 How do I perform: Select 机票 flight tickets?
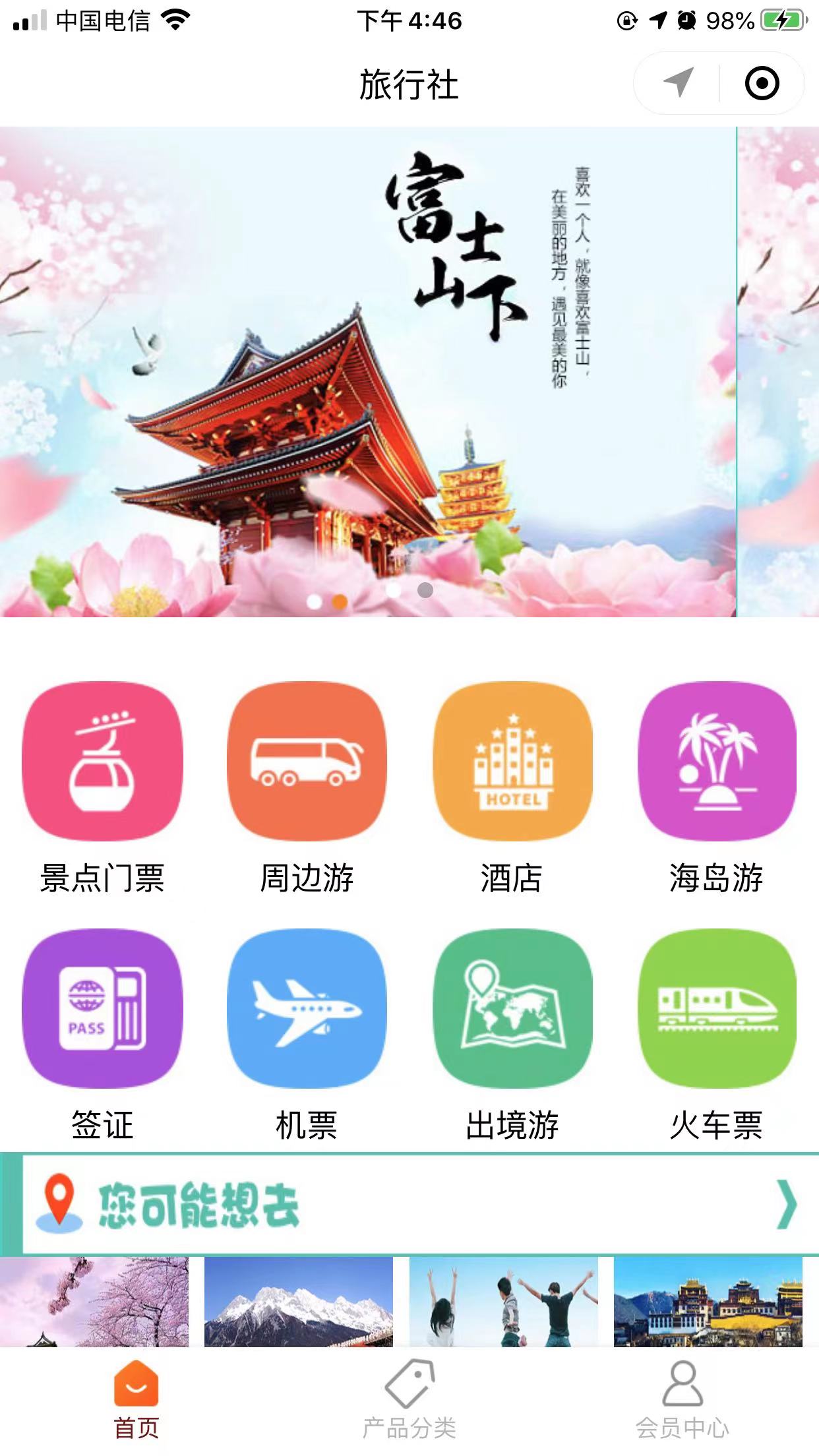tap(307, 1008)
